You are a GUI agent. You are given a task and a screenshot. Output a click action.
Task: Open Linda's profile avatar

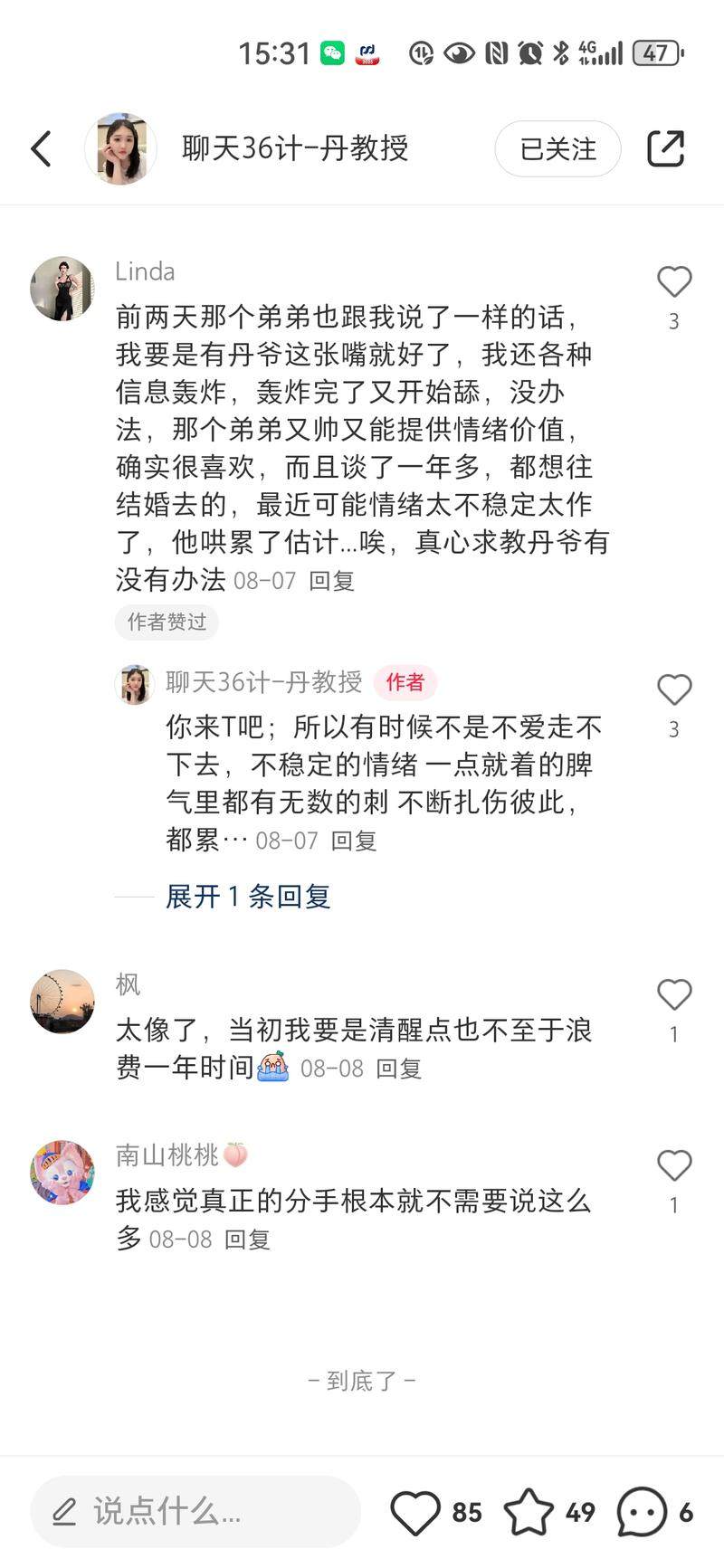point(62,289)
